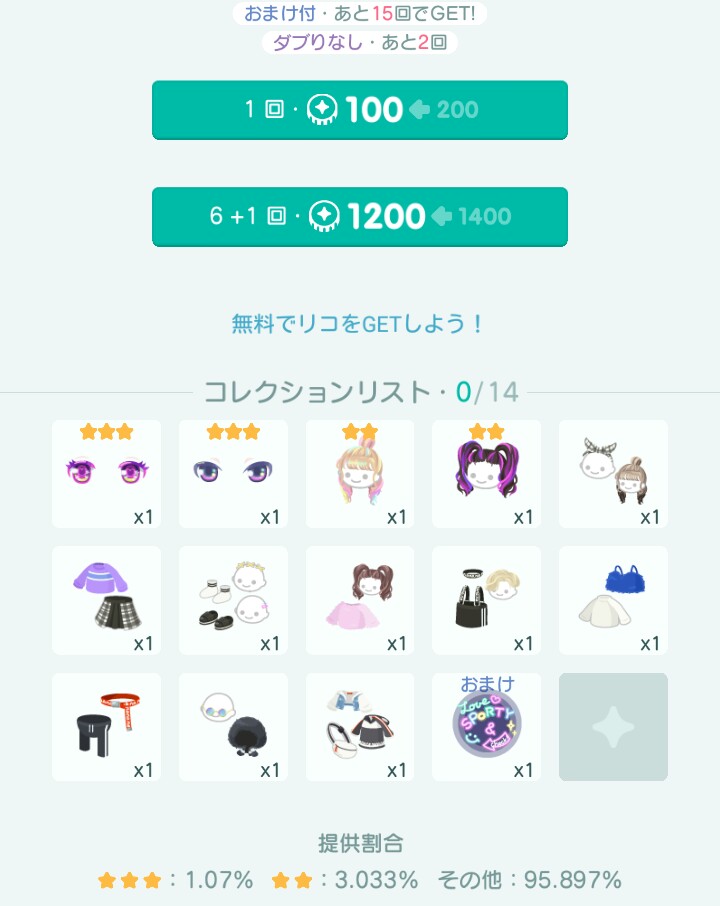The height and width of the screenshot is (906, 720).
Task: Open the 無料でリコをGETしよう link
Action: point(358,324)
